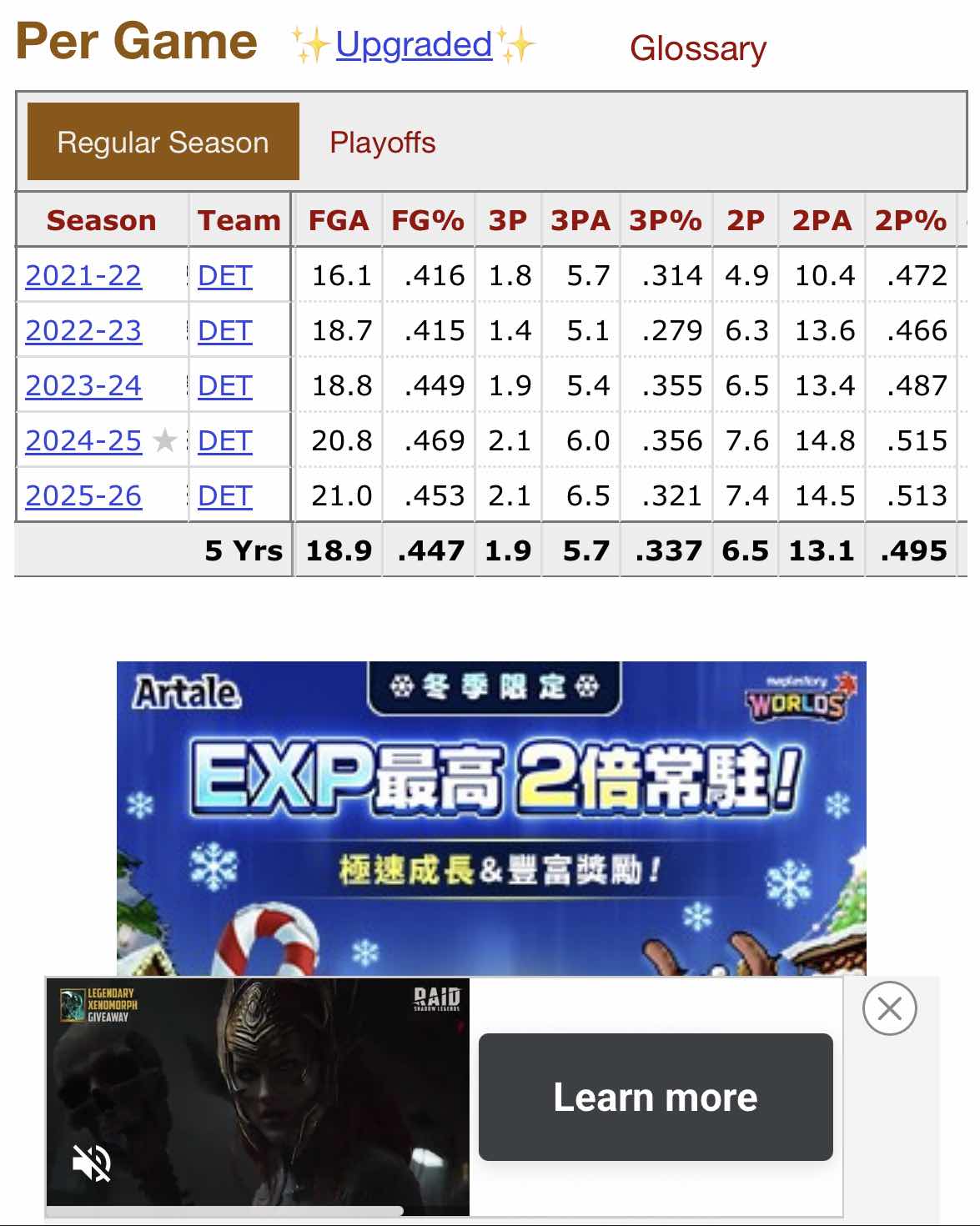Open the Glossary
This screenshot has width=980, height=1226.
(697, 48)
